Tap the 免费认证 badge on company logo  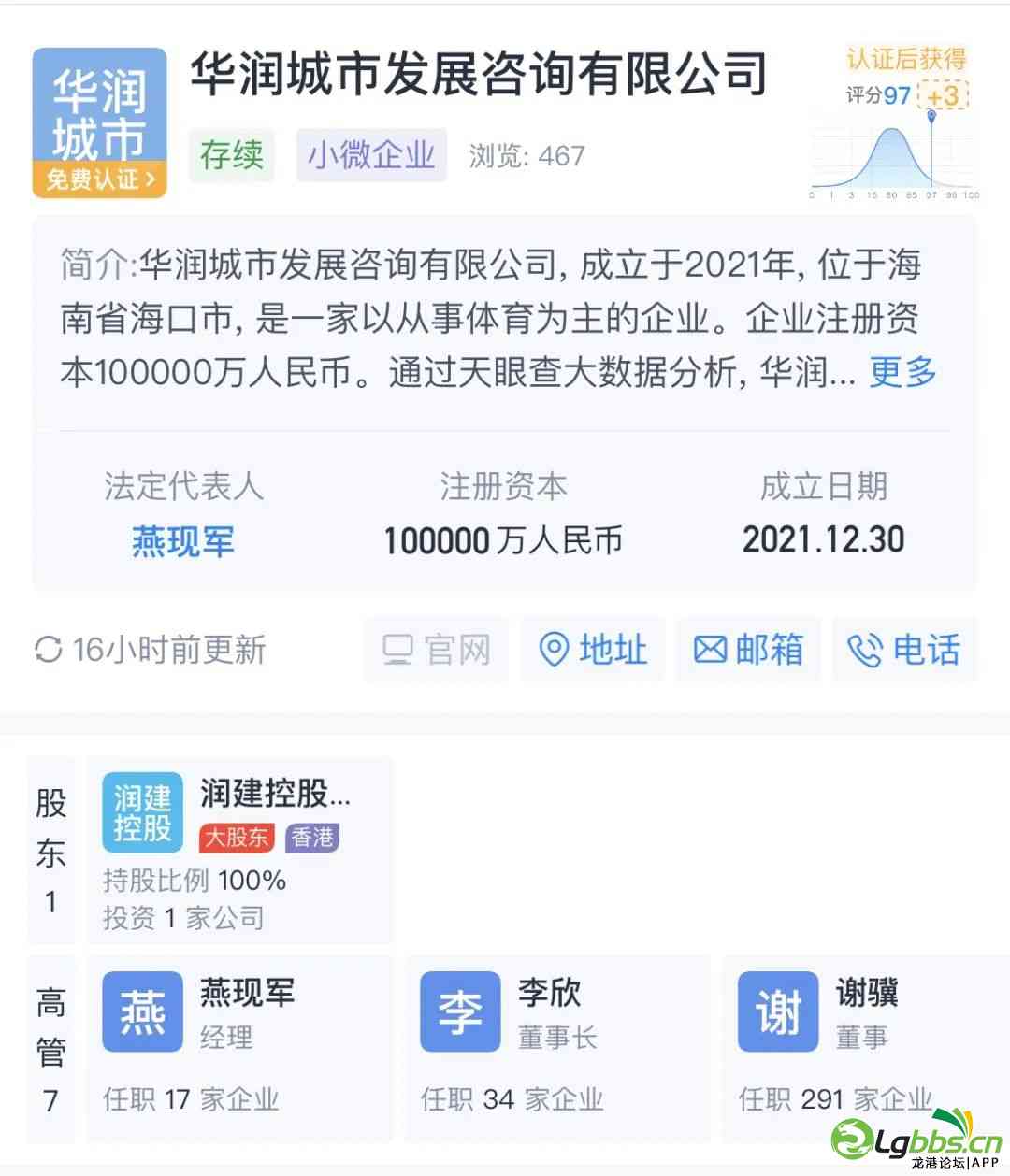[100, 179]
